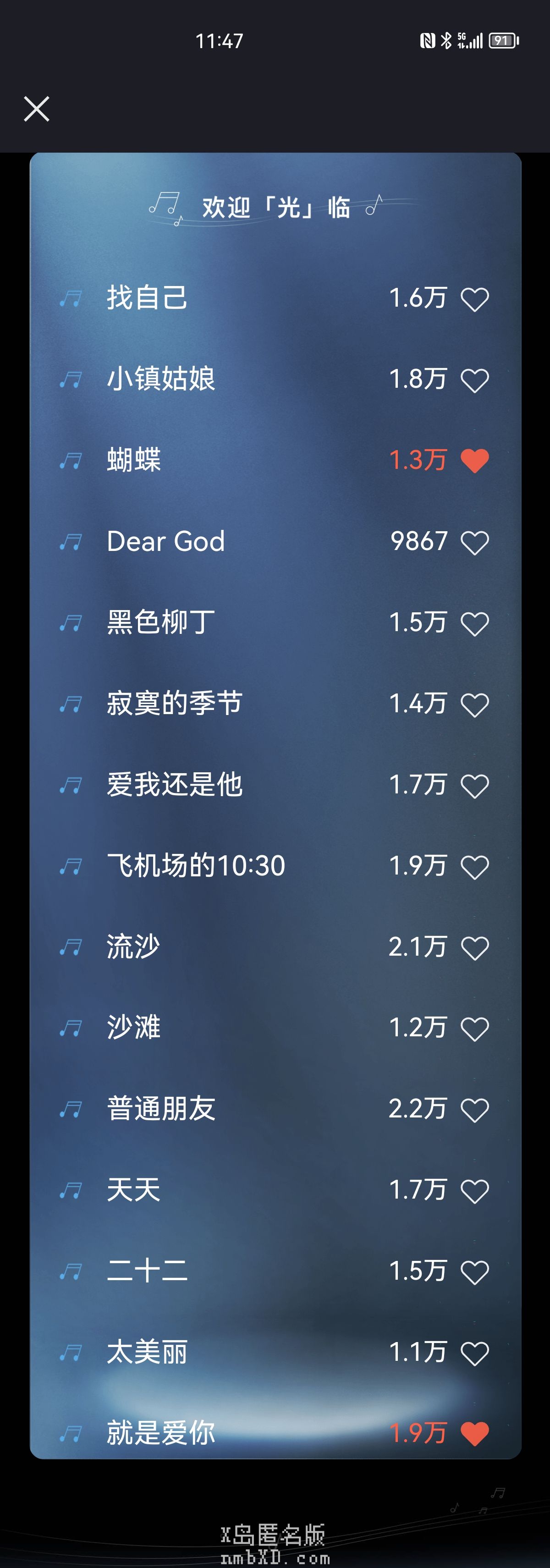Image resolution: width=550 pixels, height=1568 pixels.
Task: Add a like to 沙滩
Action: coord(474,1029)
